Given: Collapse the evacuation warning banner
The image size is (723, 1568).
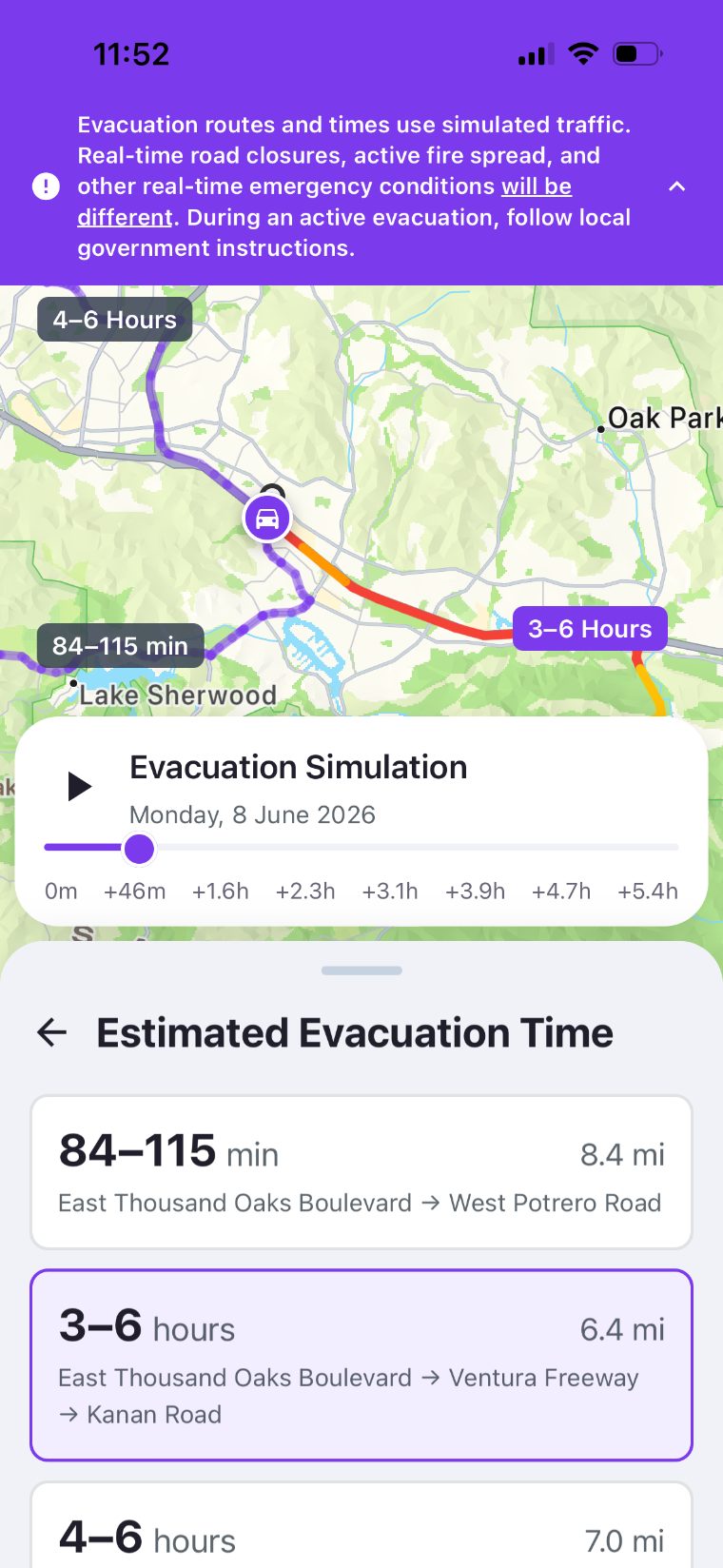Looking at the screenshot, I should click(676, 186).
